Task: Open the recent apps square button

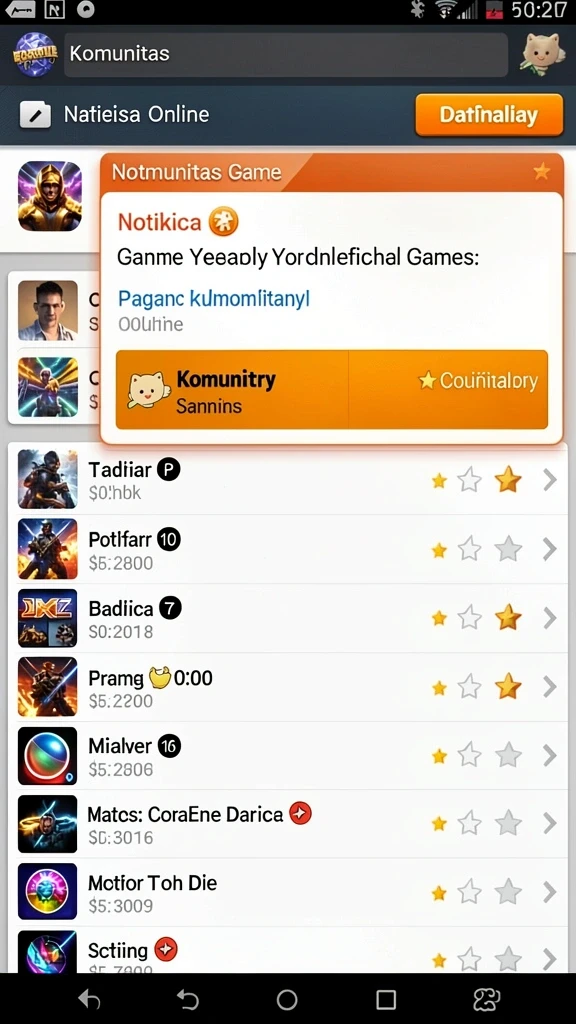Action: 386,999
